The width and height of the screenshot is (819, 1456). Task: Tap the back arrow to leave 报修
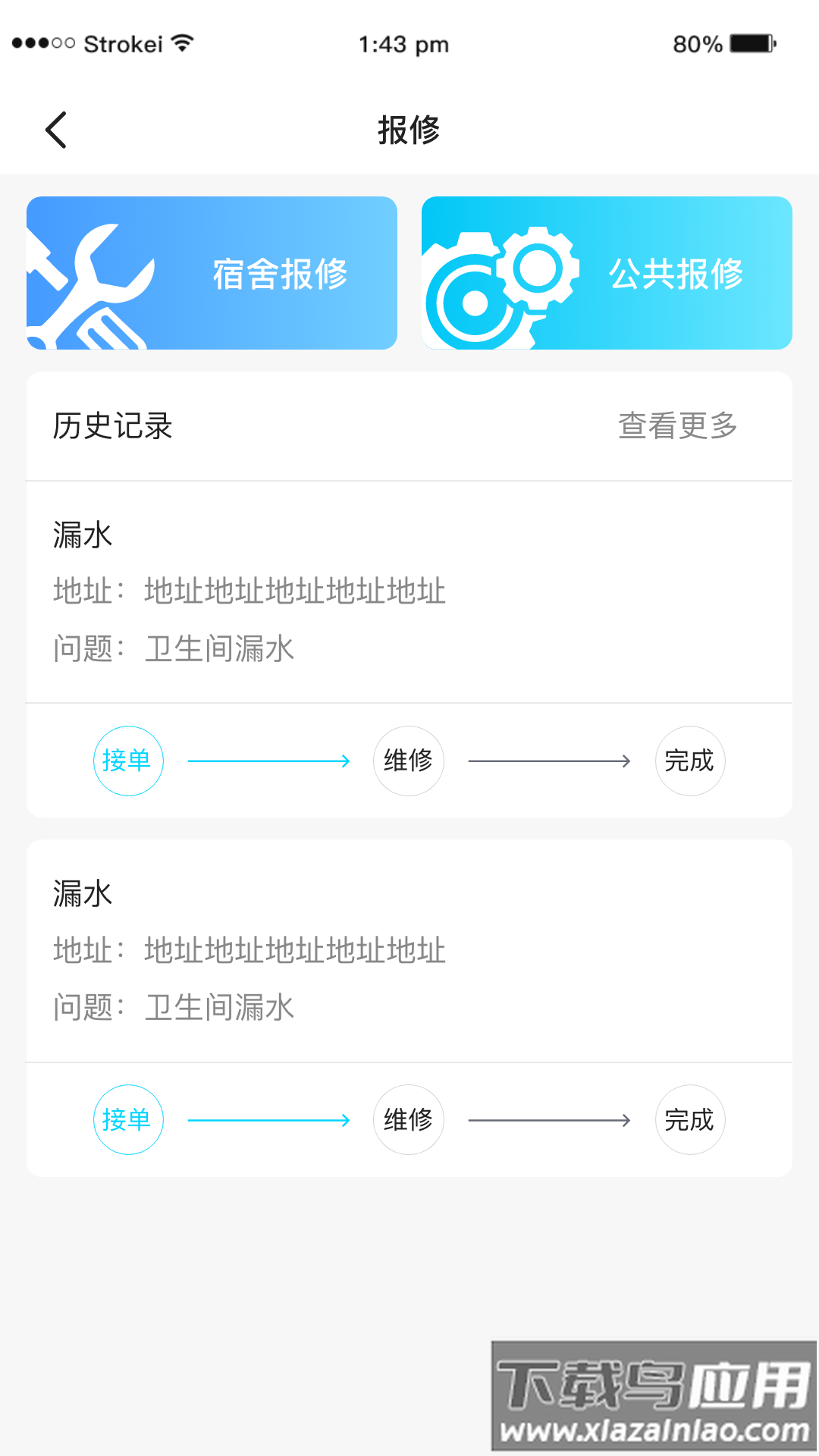[55, 129]
